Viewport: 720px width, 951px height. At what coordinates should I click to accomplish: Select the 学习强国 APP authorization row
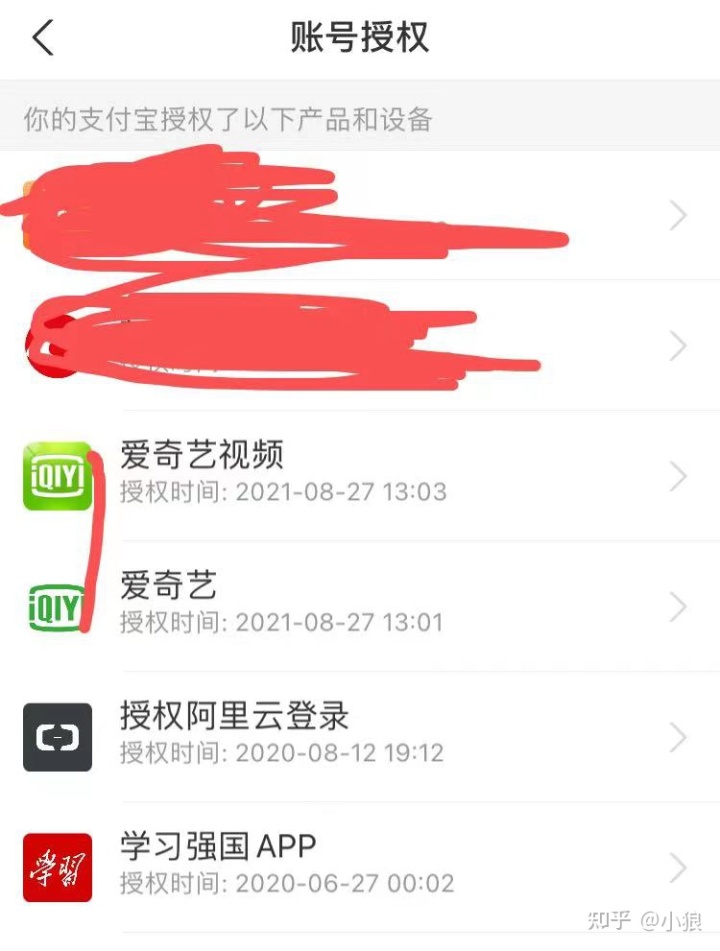360,865
